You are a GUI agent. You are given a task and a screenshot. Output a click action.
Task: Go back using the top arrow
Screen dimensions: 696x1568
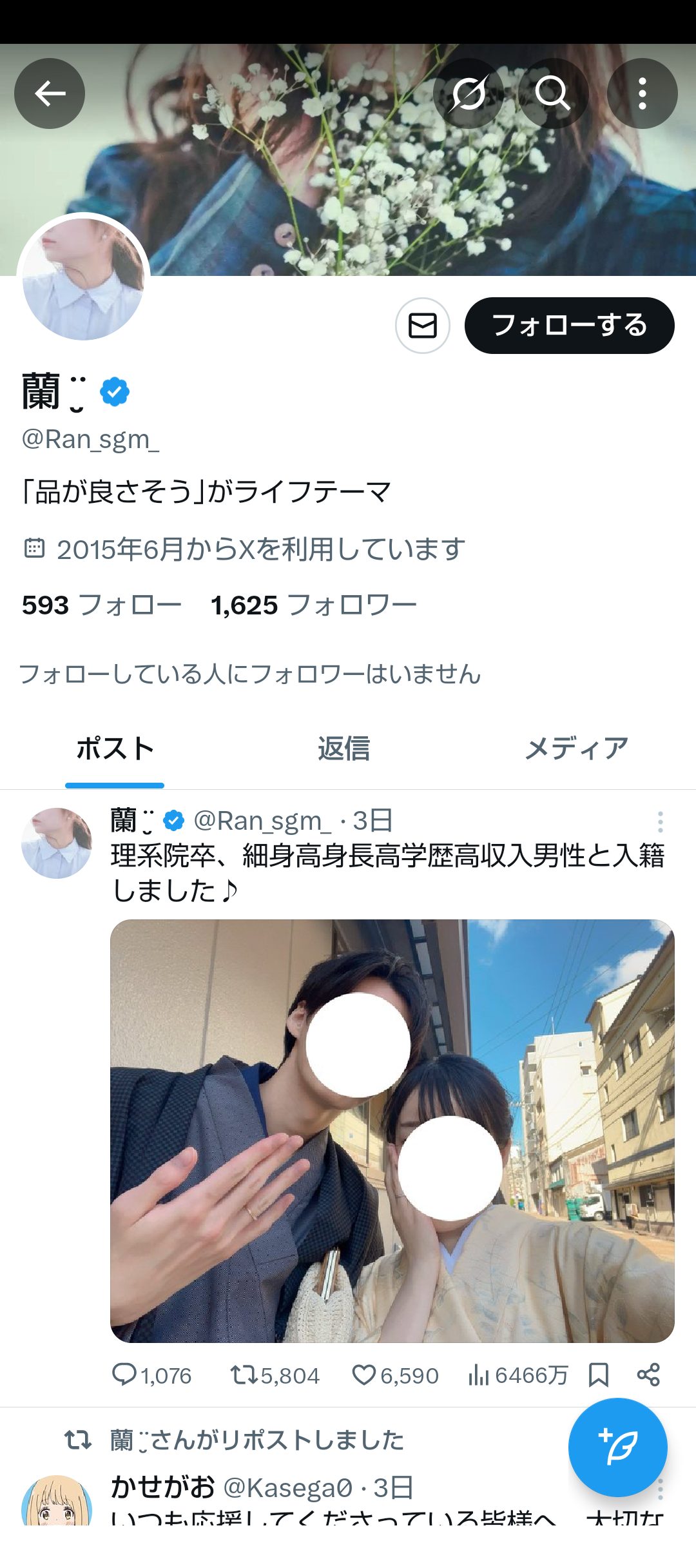point(50,94)
